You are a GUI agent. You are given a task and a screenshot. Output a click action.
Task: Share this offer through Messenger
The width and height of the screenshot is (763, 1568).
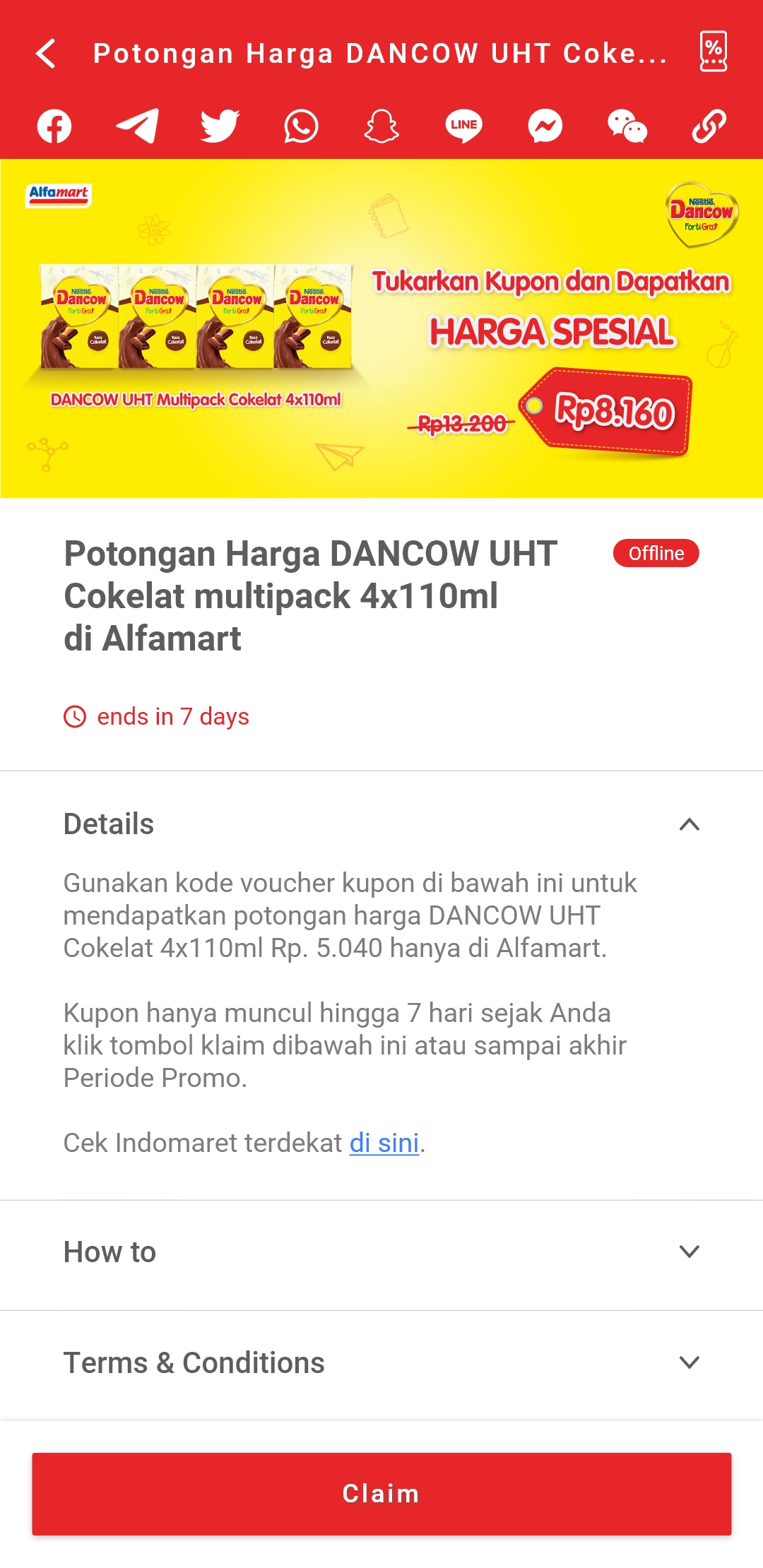tap(545, 126)
